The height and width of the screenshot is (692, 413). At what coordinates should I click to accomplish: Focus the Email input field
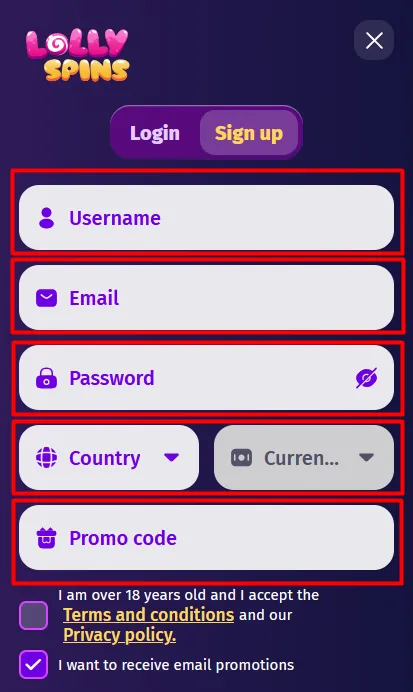(206, 298)
